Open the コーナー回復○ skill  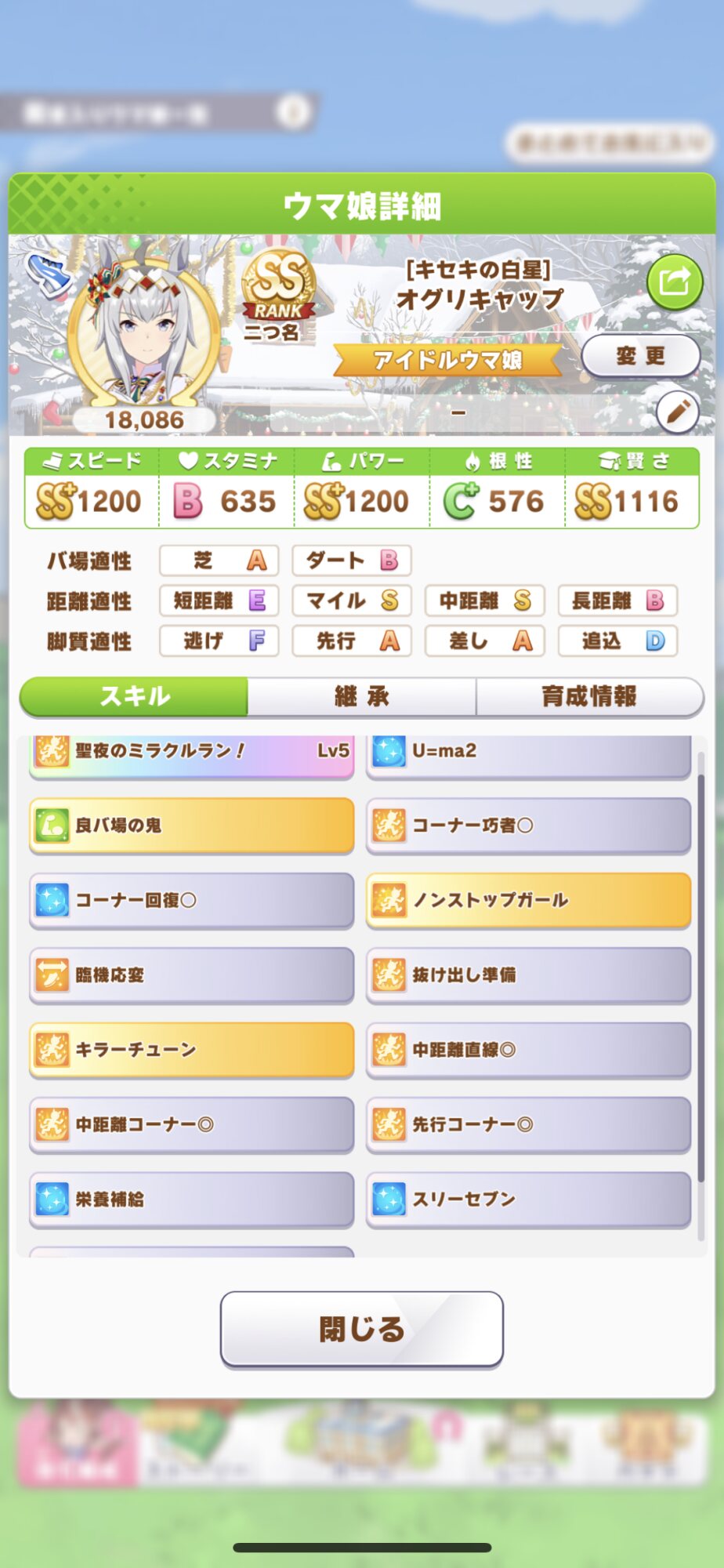(191, 900)
